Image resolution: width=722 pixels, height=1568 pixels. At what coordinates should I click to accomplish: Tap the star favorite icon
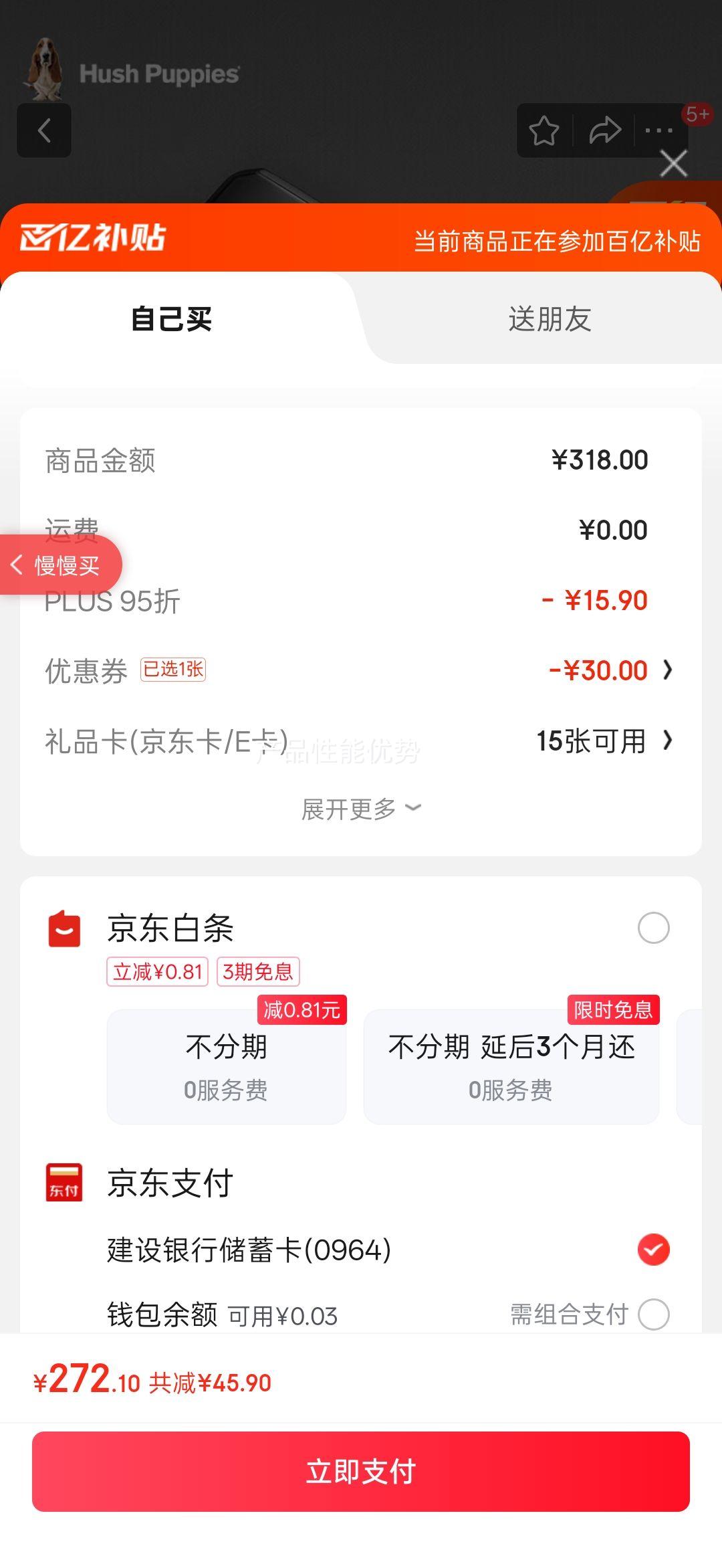pyautogui.click(x=544, y=130)
